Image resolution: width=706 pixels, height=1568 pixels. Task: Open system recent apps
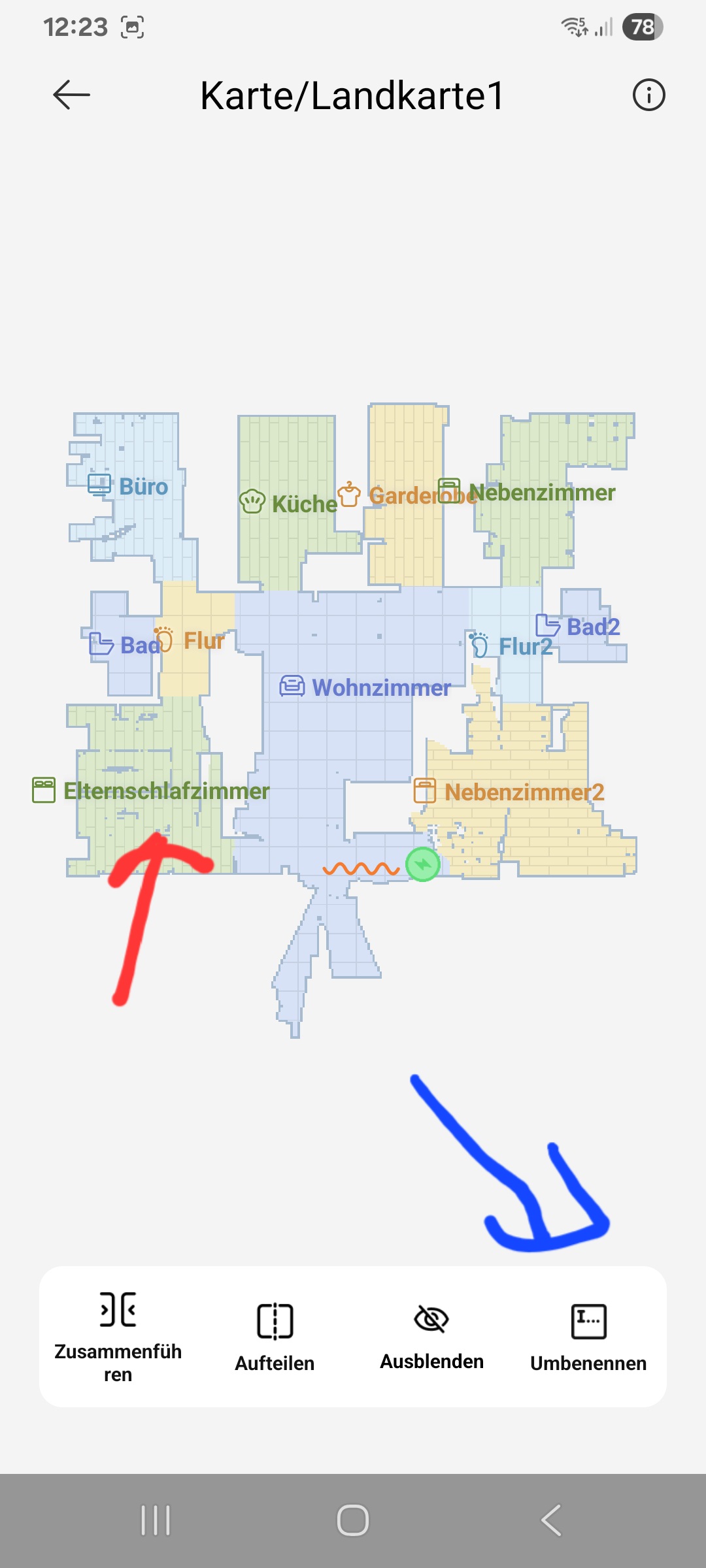156,1520
